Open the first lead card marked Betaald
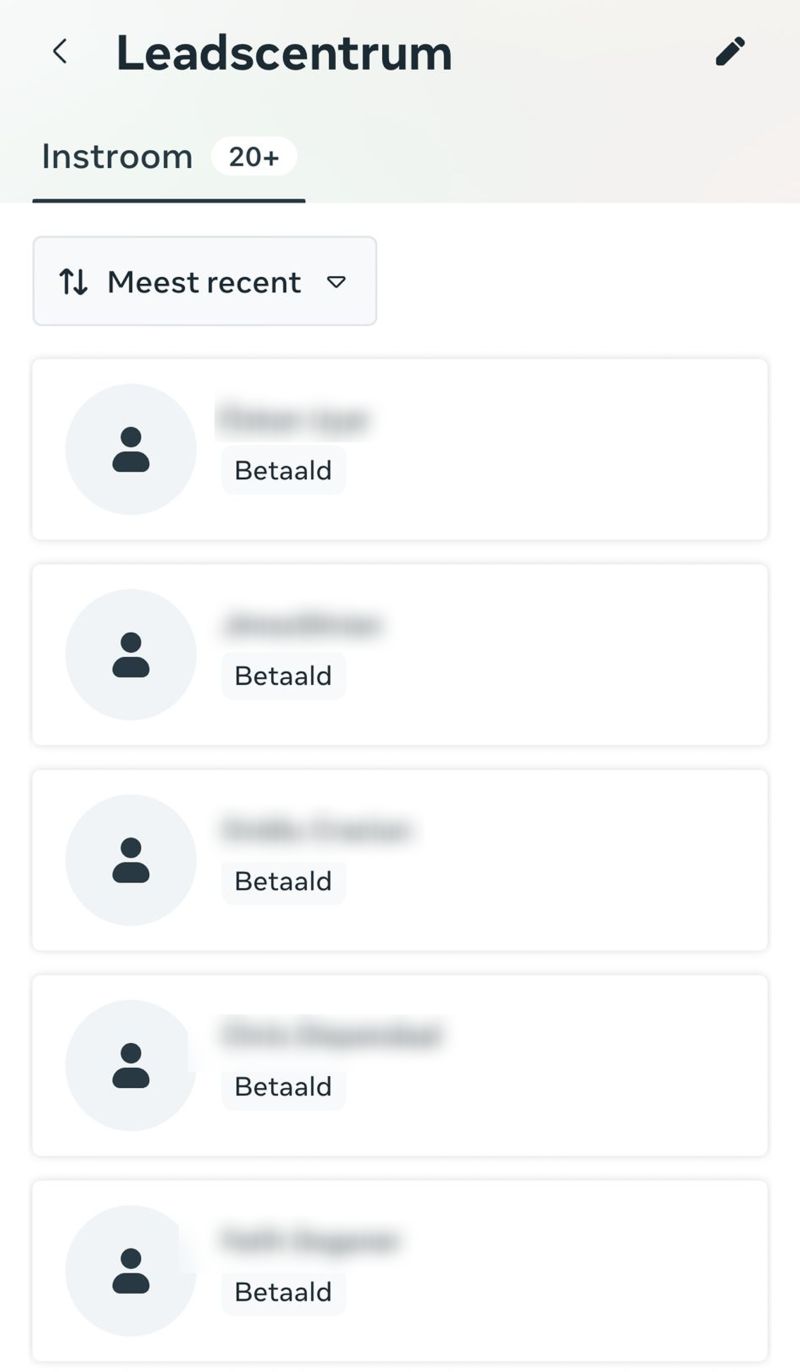This screenshot has width=800, height=1372. point(400,450)
